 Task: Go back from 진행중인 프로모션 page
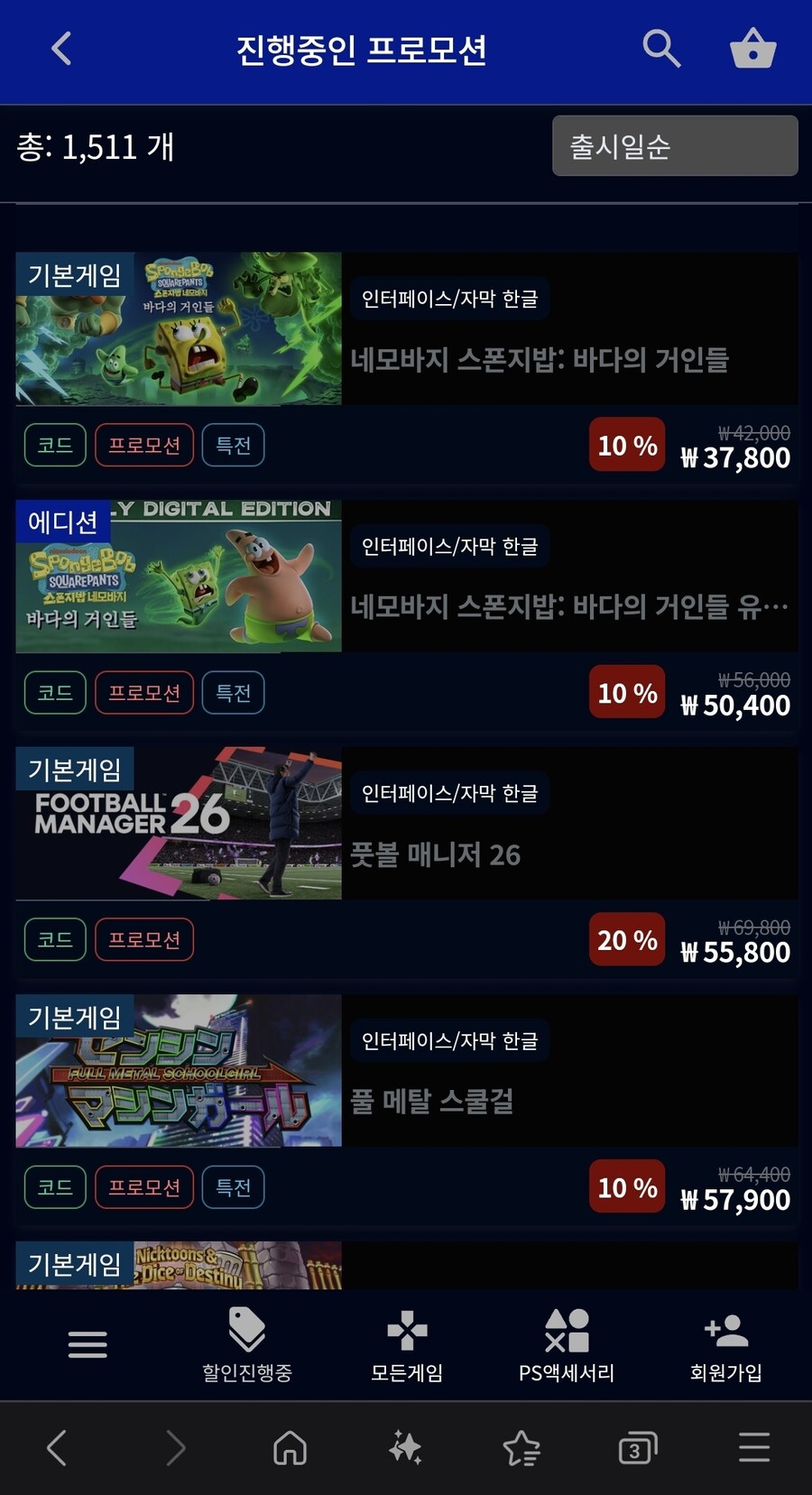coord(61,49)
